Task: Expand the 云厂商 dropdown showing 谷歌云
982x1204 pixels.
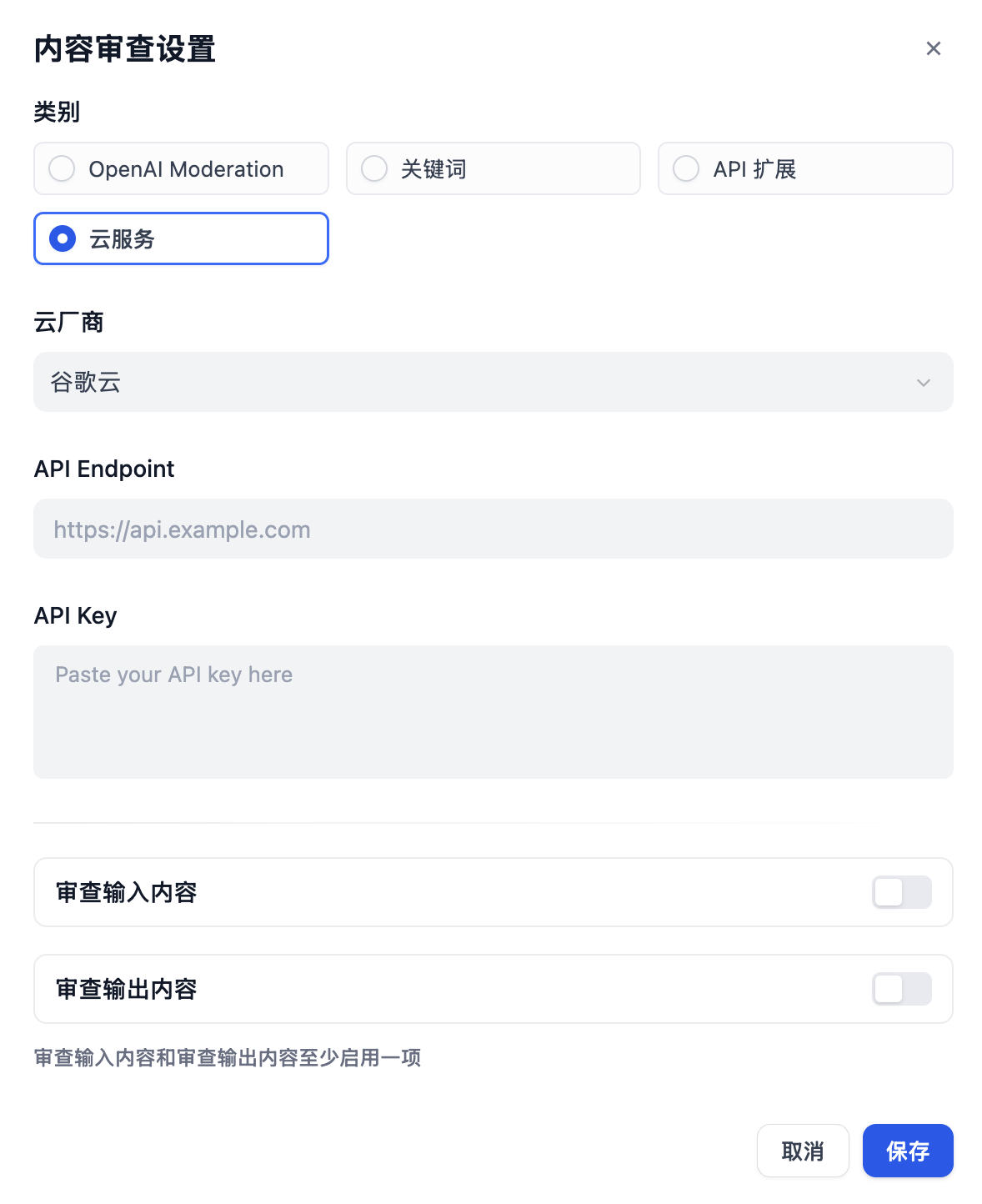Action: point(493,382)
